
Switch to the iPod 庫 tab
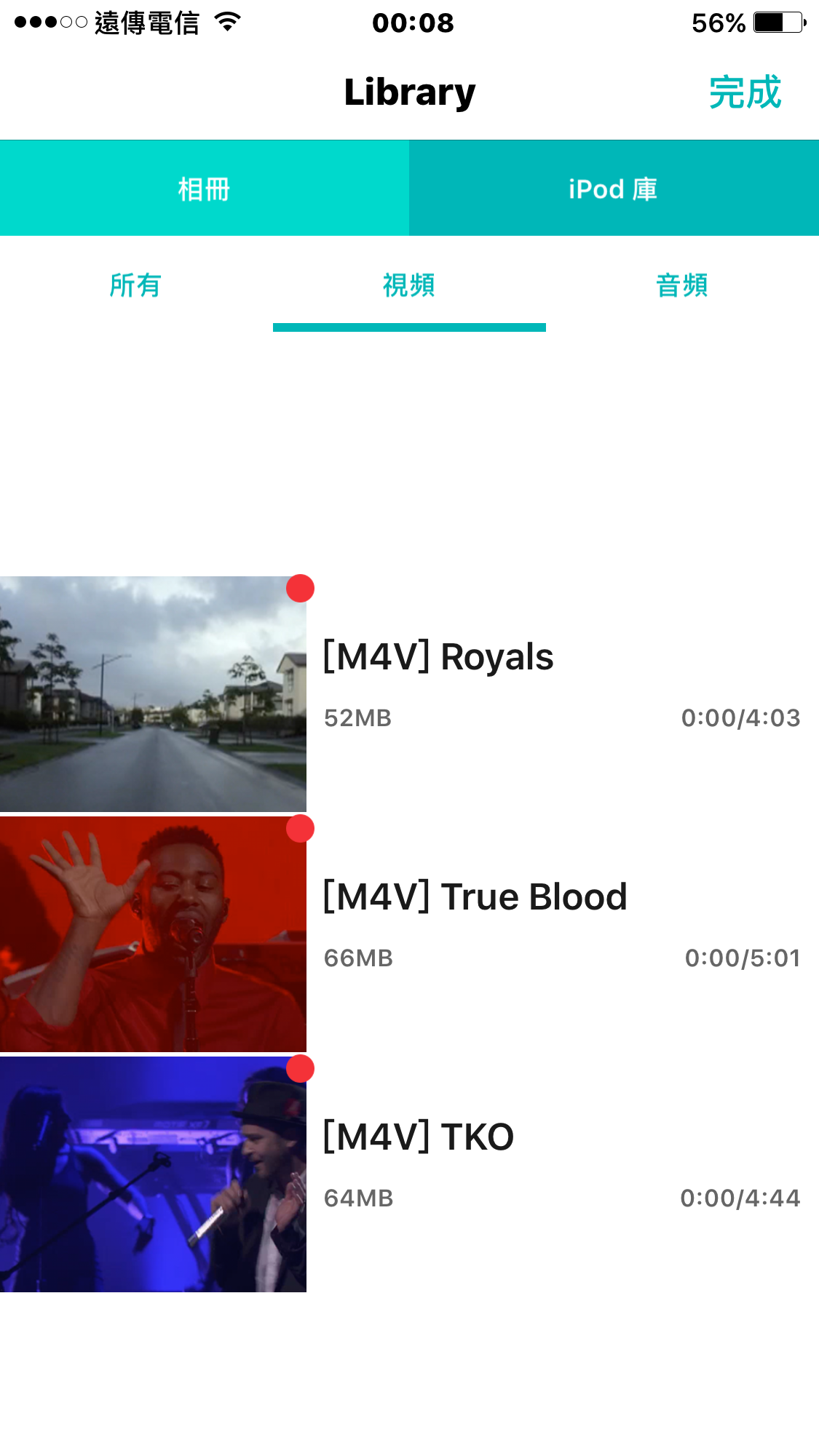click(x=613, y=188)
